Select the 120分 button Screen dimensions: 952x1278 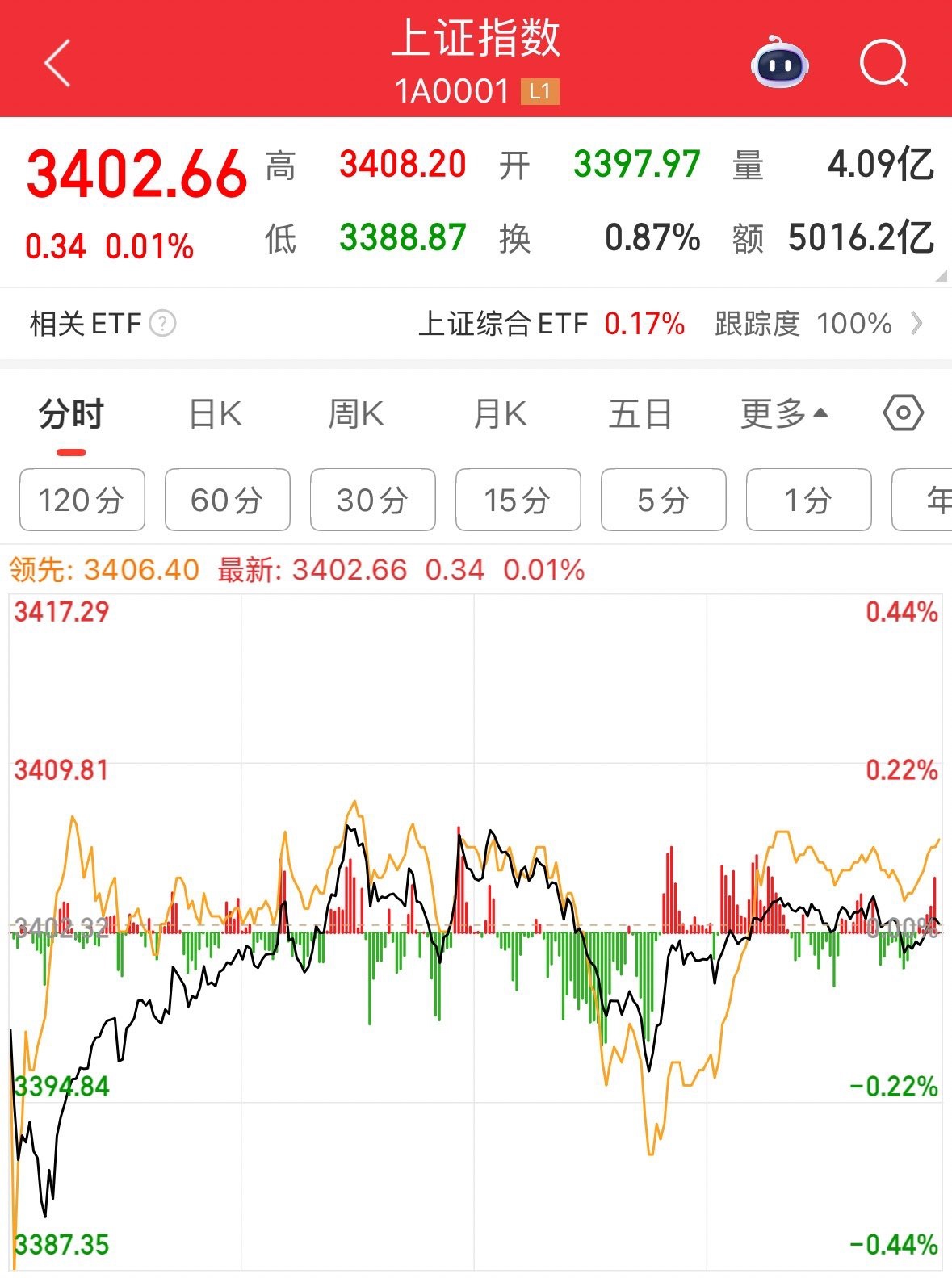coord(82,501)
